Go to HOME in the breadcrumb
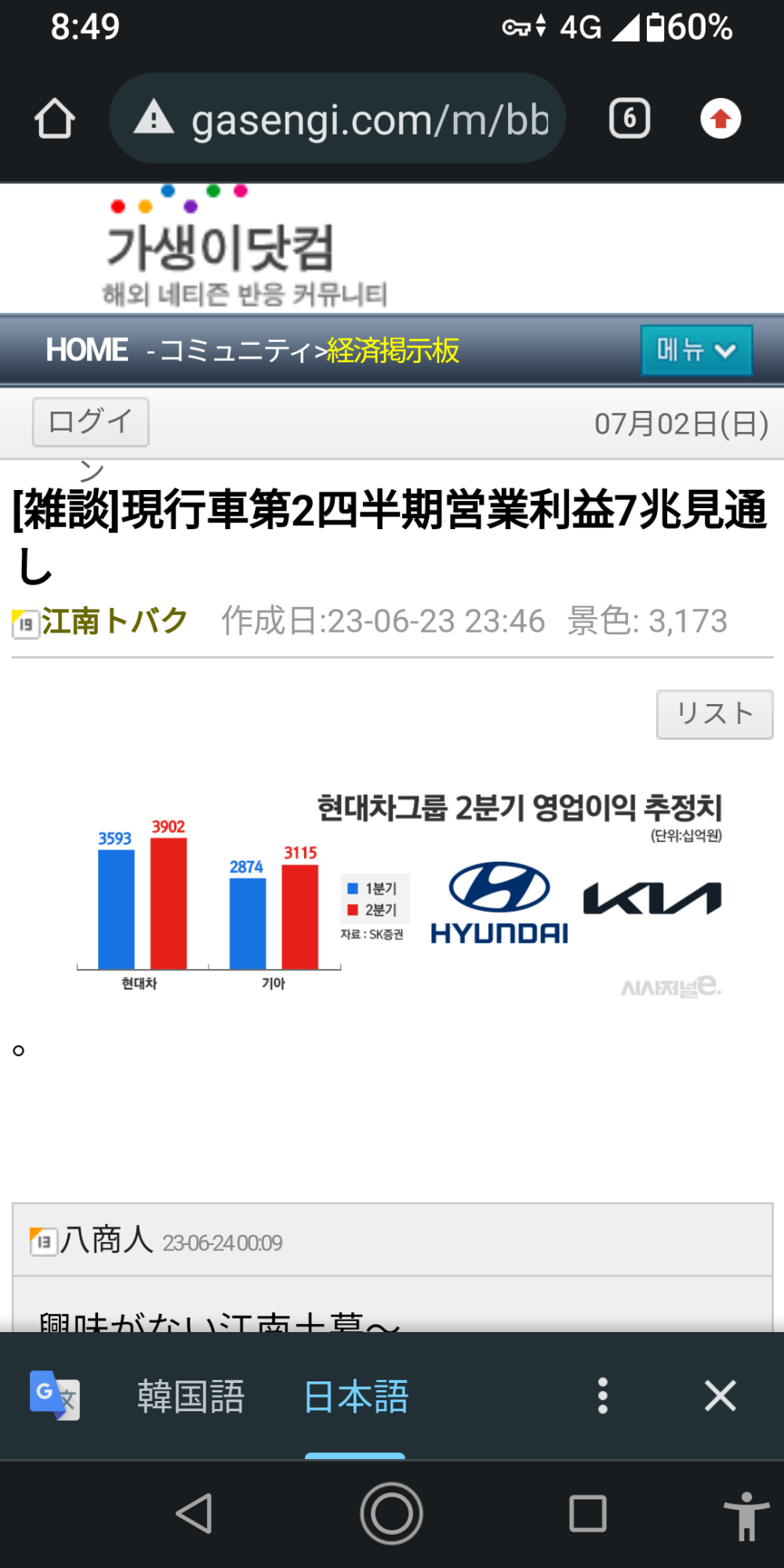 [86, 350]
